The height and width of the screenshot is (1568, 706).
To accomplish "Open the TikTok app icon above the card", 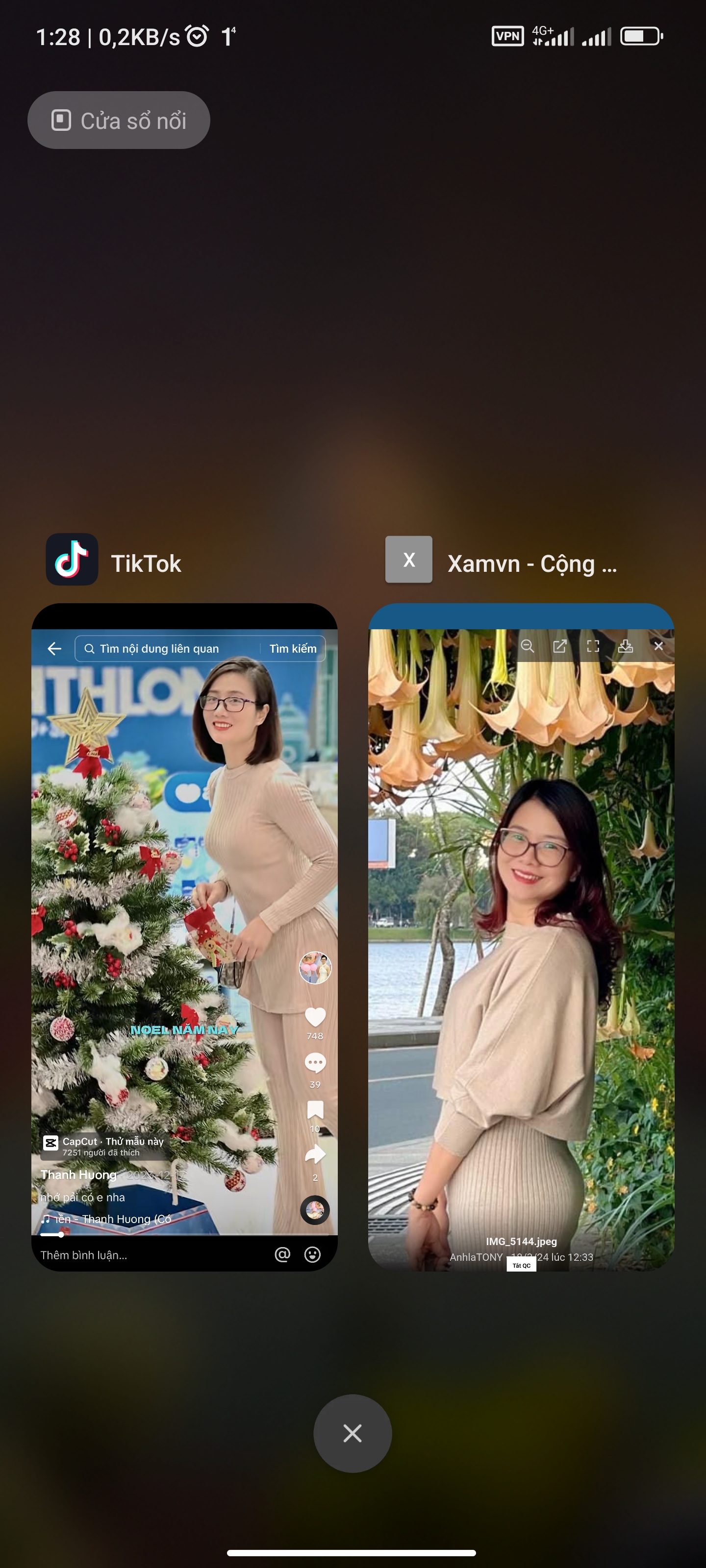I will 73,562.
